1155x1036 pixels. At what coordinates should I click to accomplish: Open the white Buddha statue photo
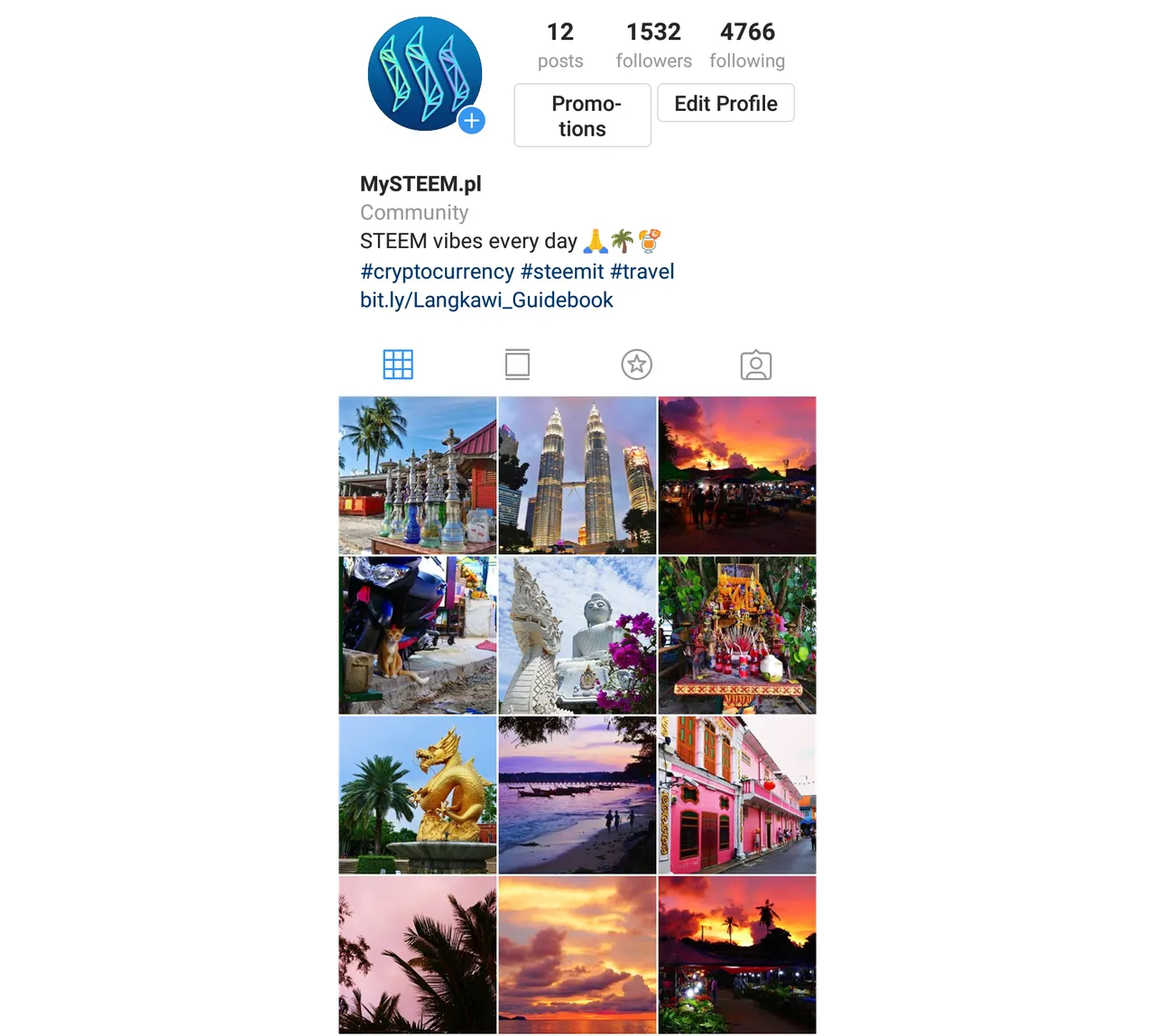[577, 635]
